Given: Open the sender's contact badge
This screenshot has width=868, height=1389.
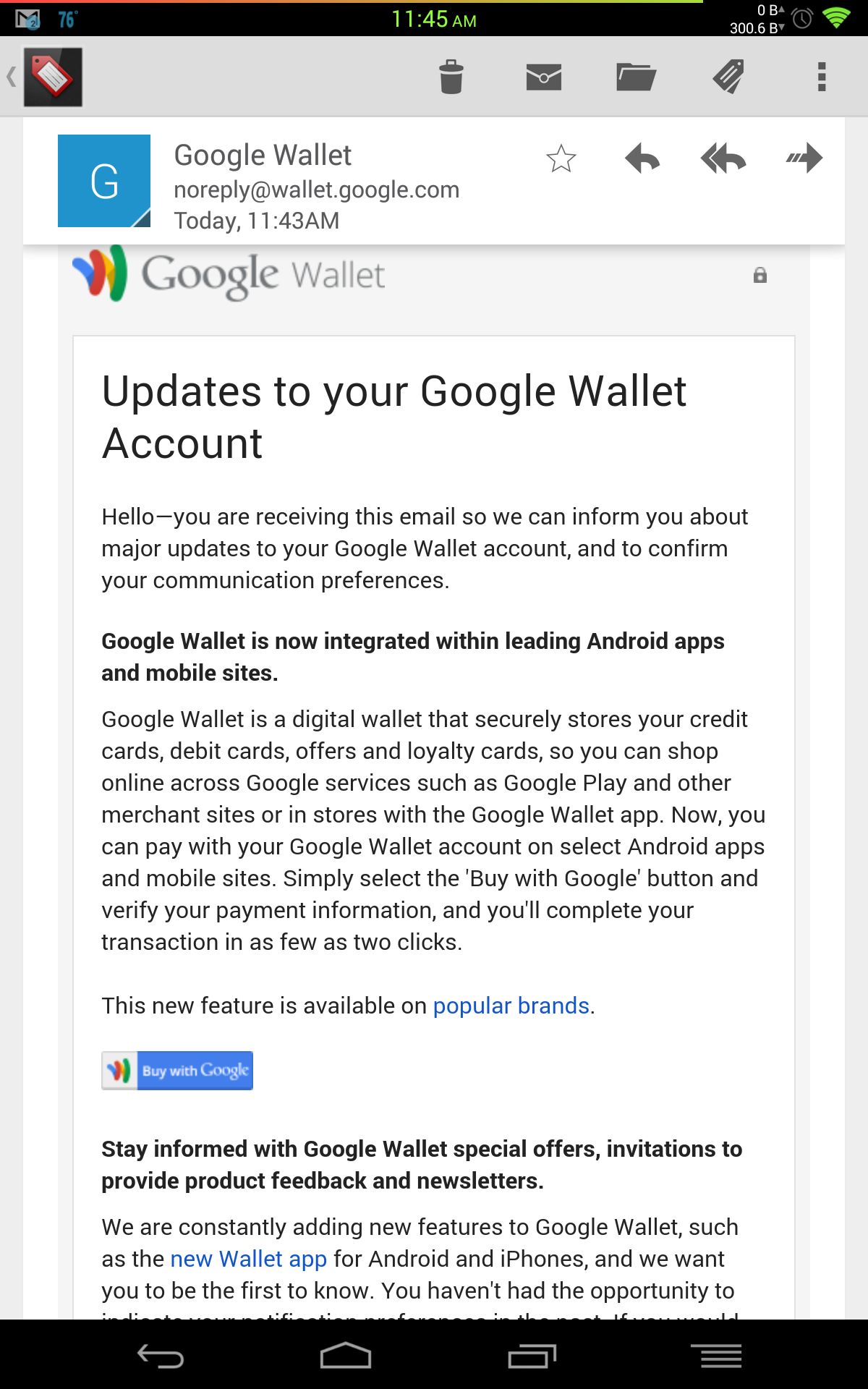Looking at the screenshot, I should [104, 181].
